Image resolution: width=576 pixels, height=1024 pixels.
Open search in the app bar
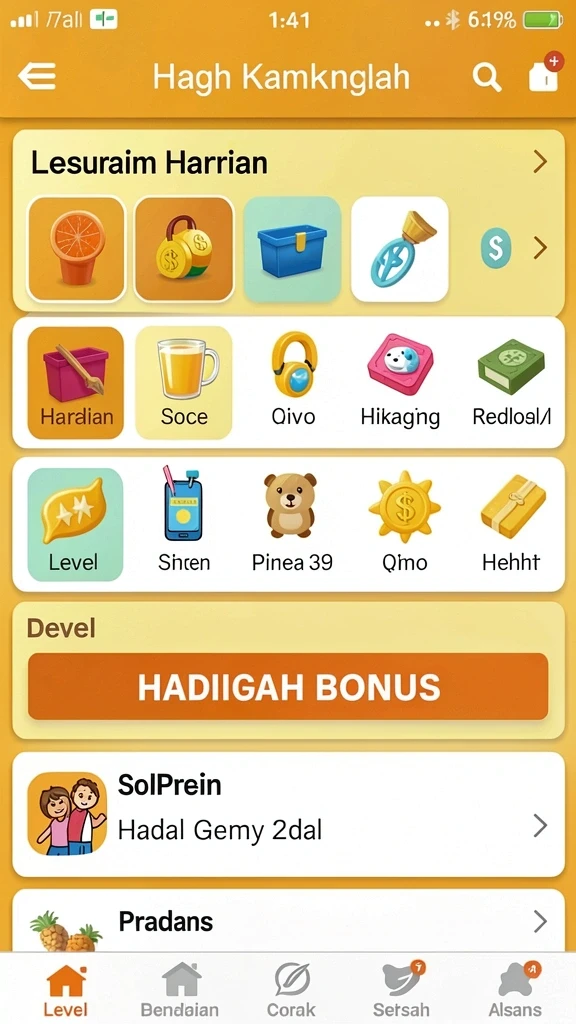pyautogui.click(x=487, y=78)
